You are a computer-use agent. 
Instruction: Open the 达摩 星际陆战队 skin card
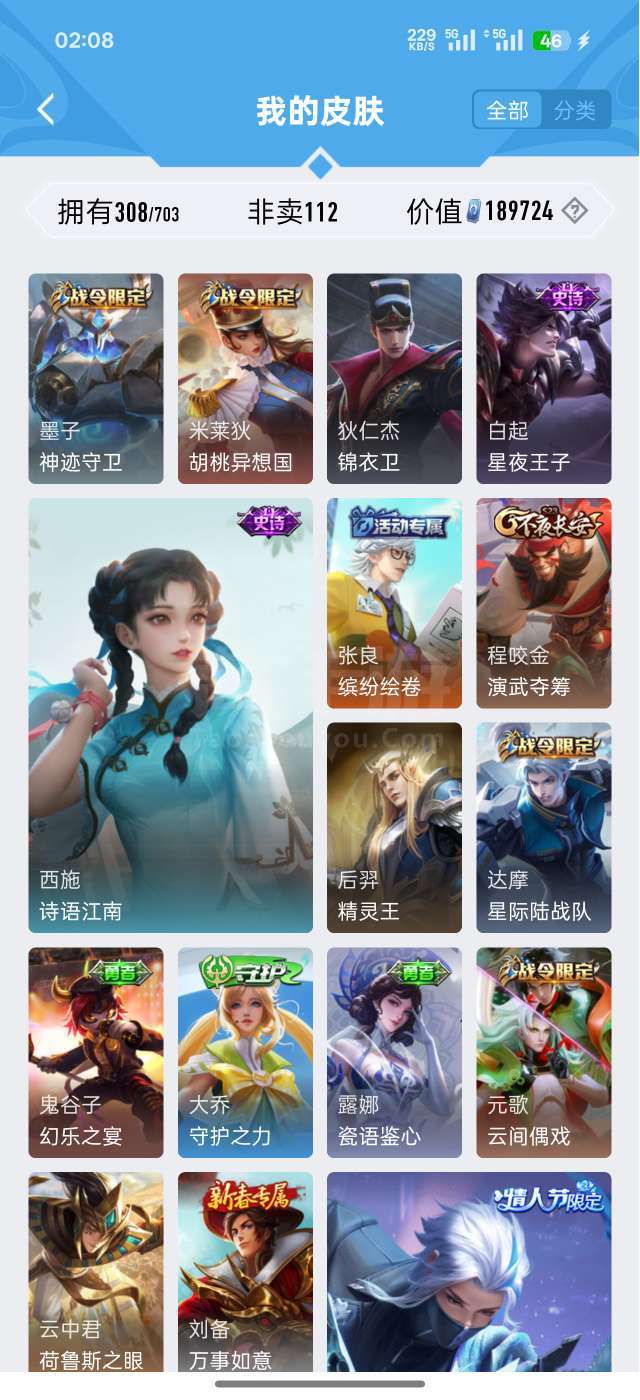544,828
